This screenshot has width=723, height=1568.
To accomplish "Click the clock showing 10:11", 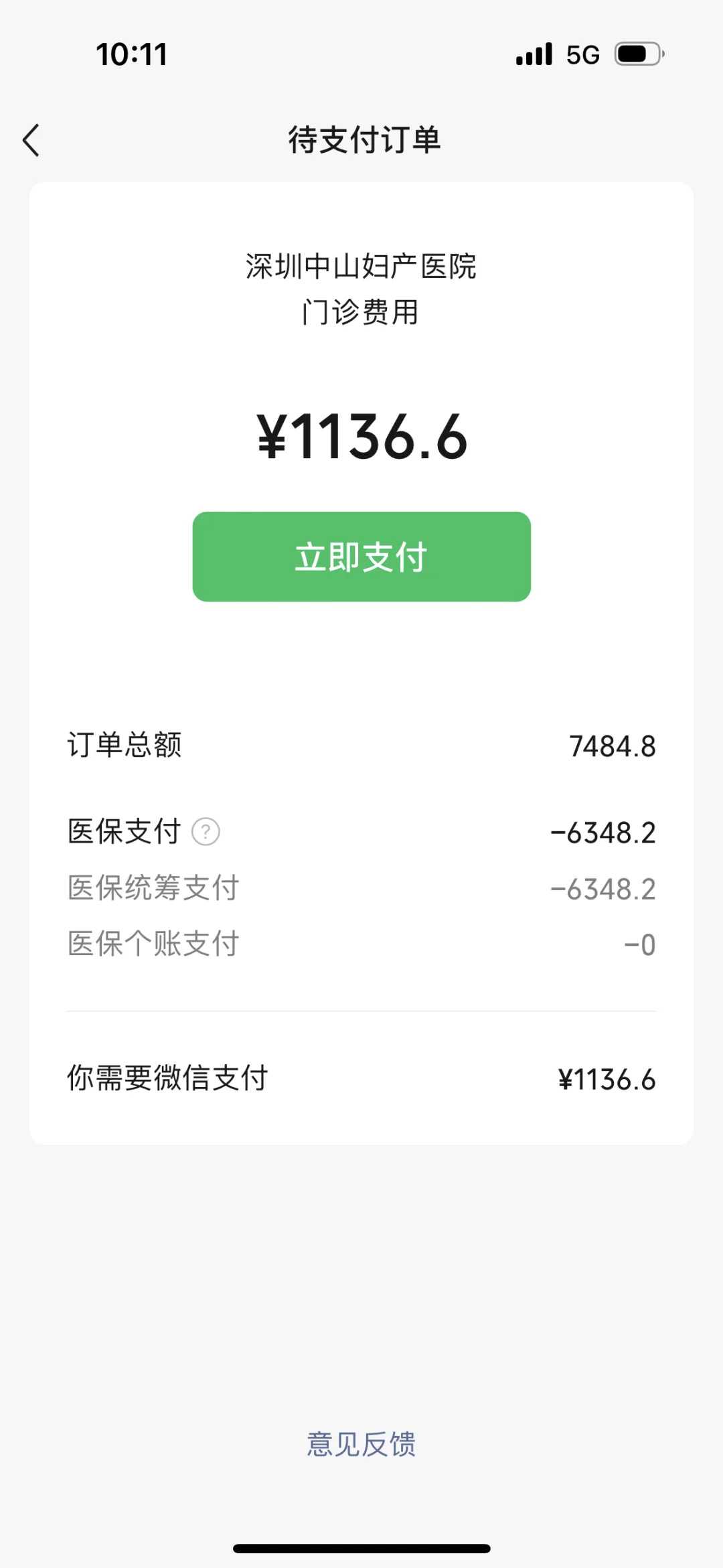I will [x=131, y=54].
